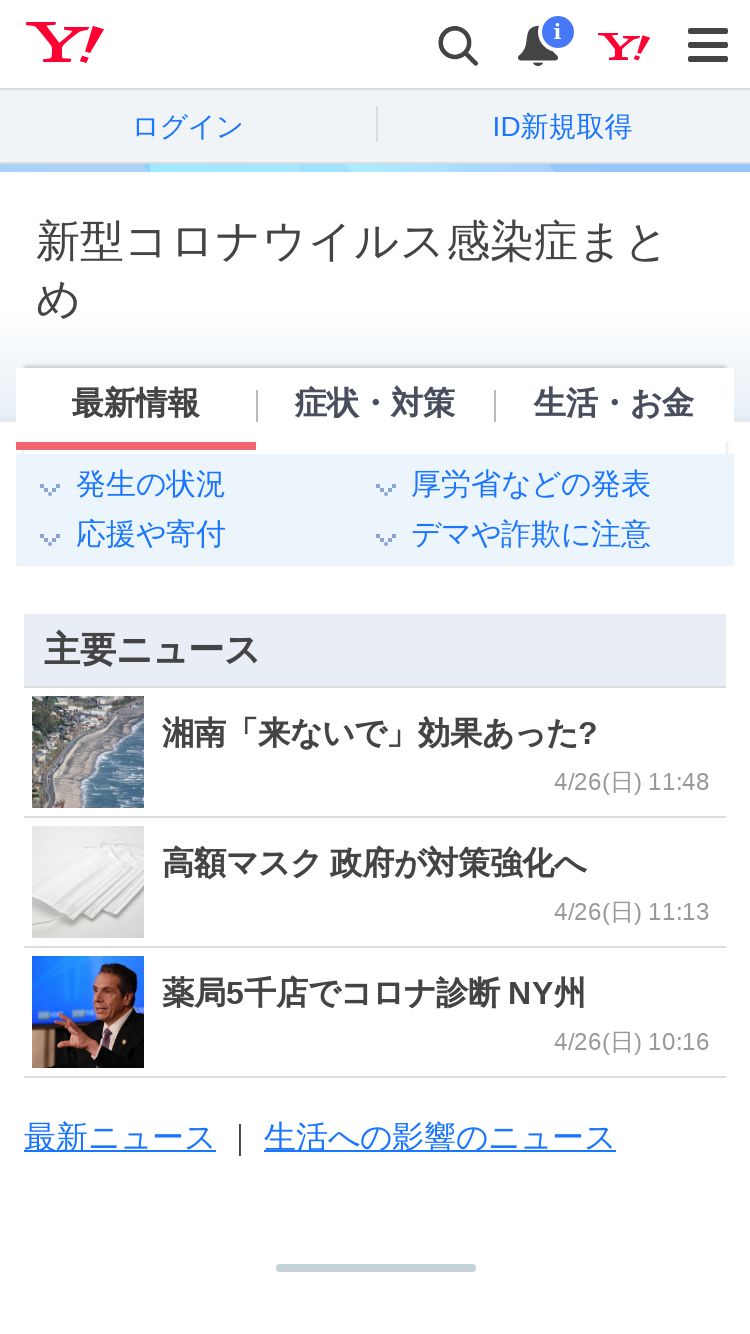750x1334 pixels.
Task: Open 薬局5千店でコロナ診断 NY州 story
Action: click(x=375, y=1012)
